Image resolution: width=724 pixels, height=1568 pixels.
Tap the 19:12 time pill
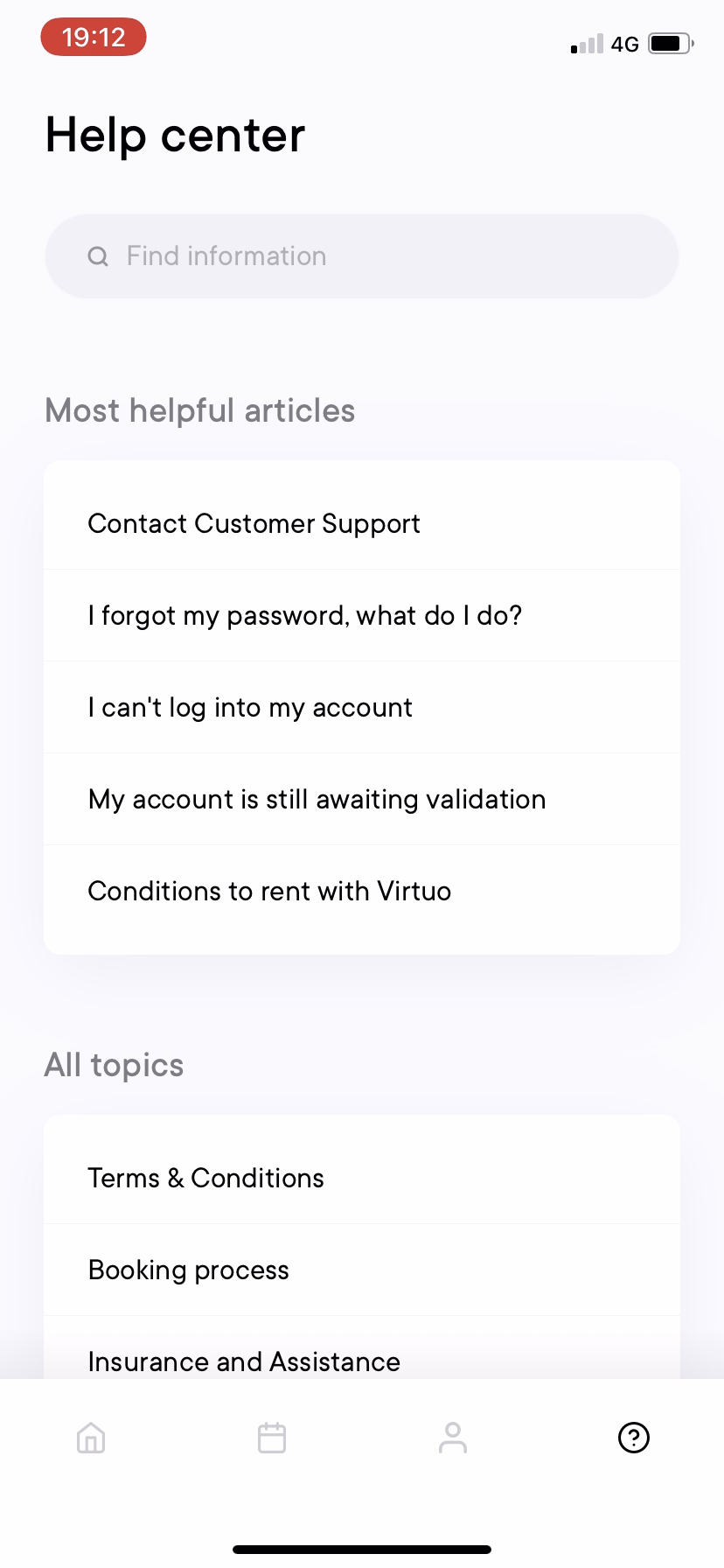coord(93,37)
